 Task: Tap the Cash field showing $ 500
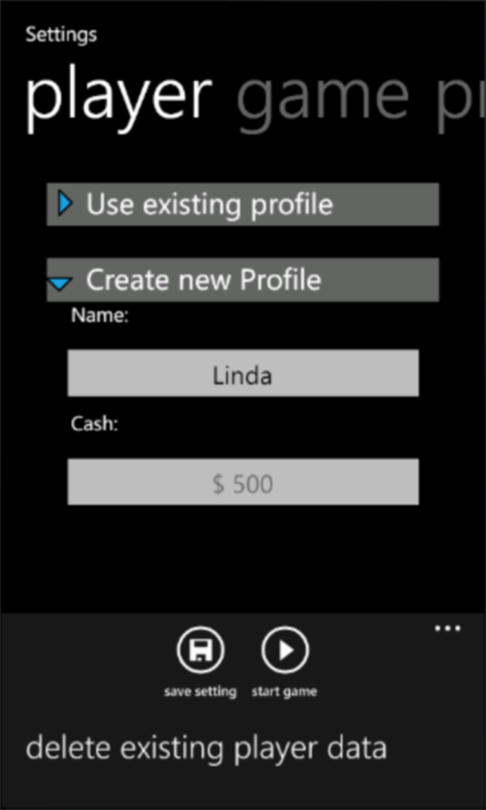point(243,482)
